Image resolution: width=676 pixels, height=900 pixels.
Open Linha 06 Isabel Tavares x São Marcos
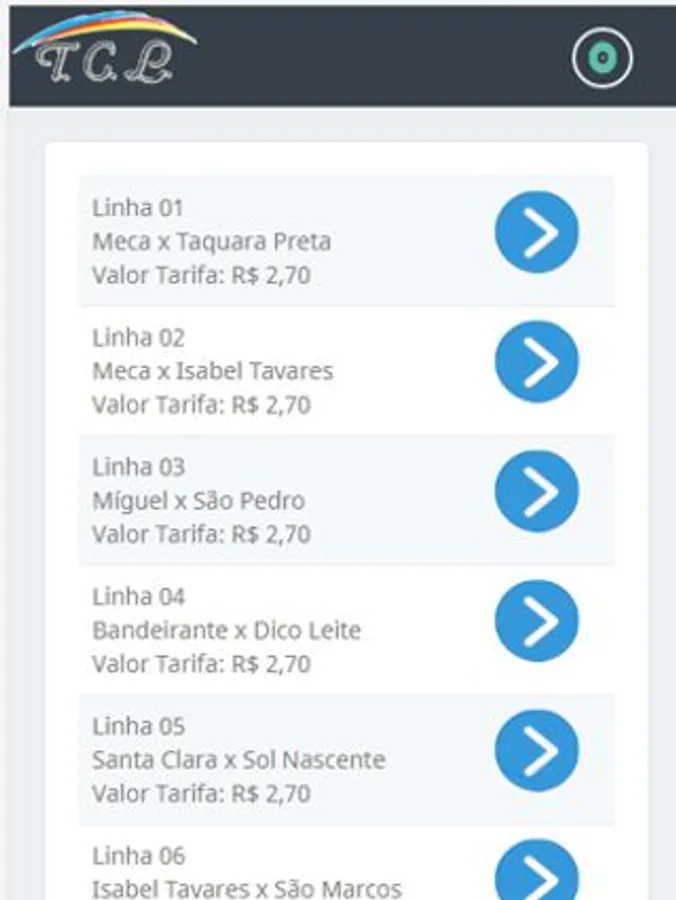[537, 873]
